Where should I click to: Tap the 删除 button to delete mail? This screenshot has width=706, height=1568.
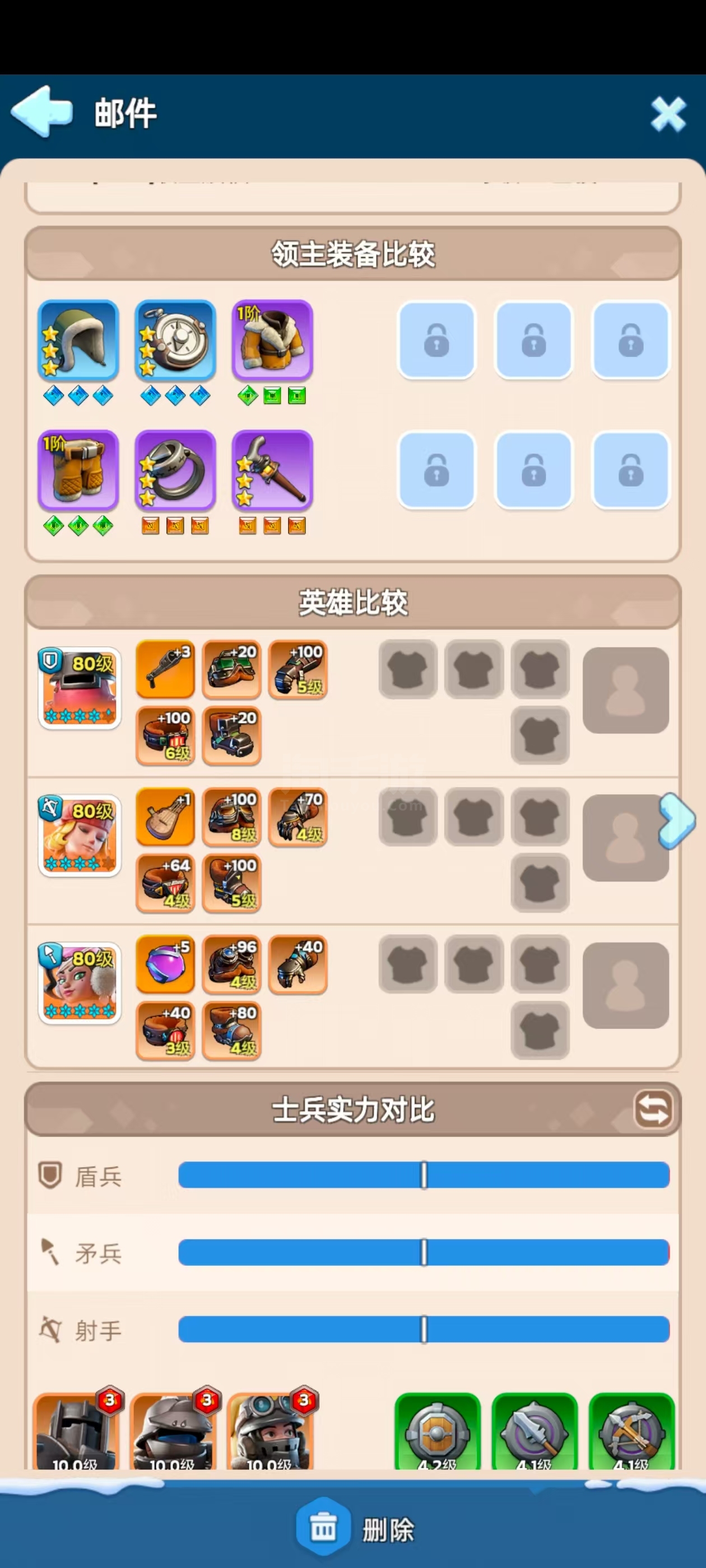tap(355, 1528)
